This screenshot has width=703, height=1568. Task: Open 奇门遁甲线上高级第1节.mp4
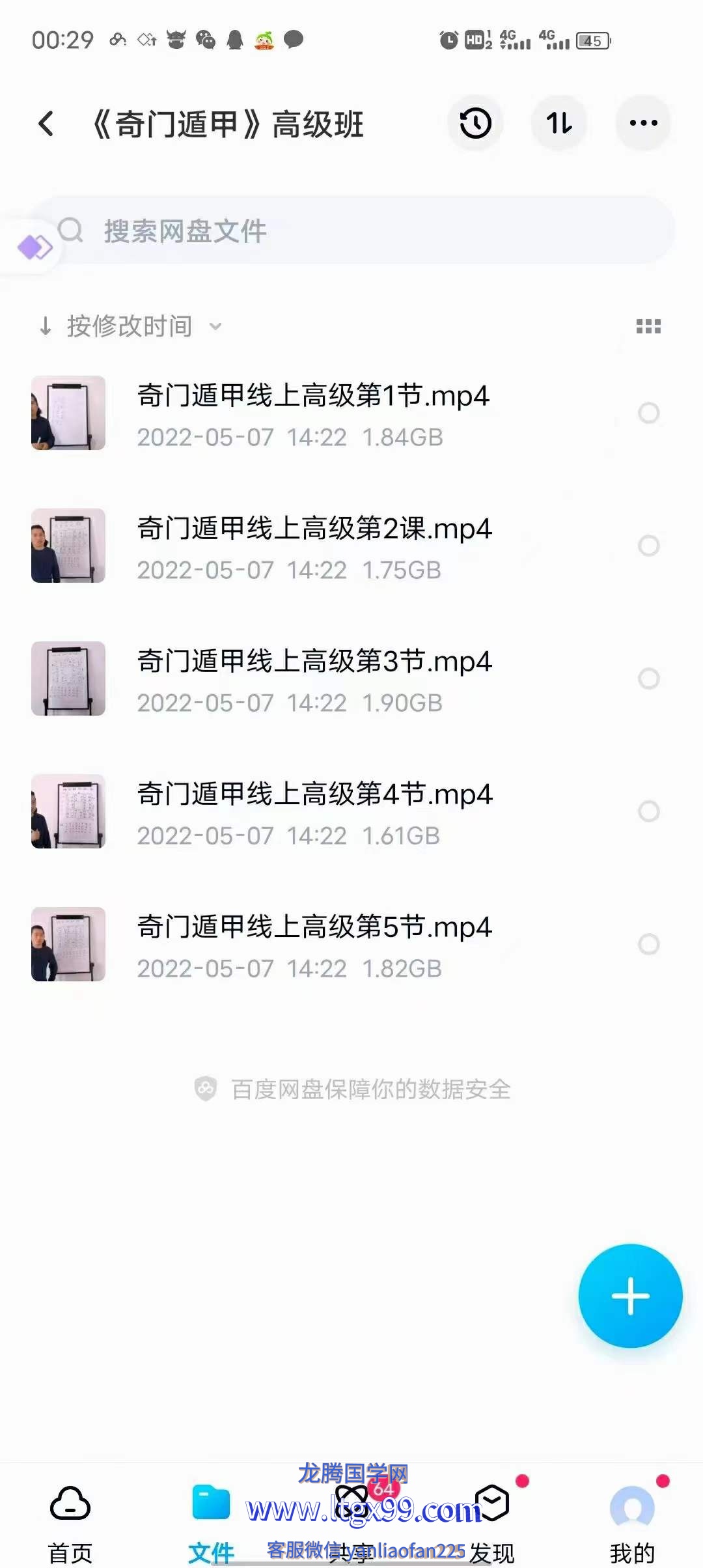(312, 413)
